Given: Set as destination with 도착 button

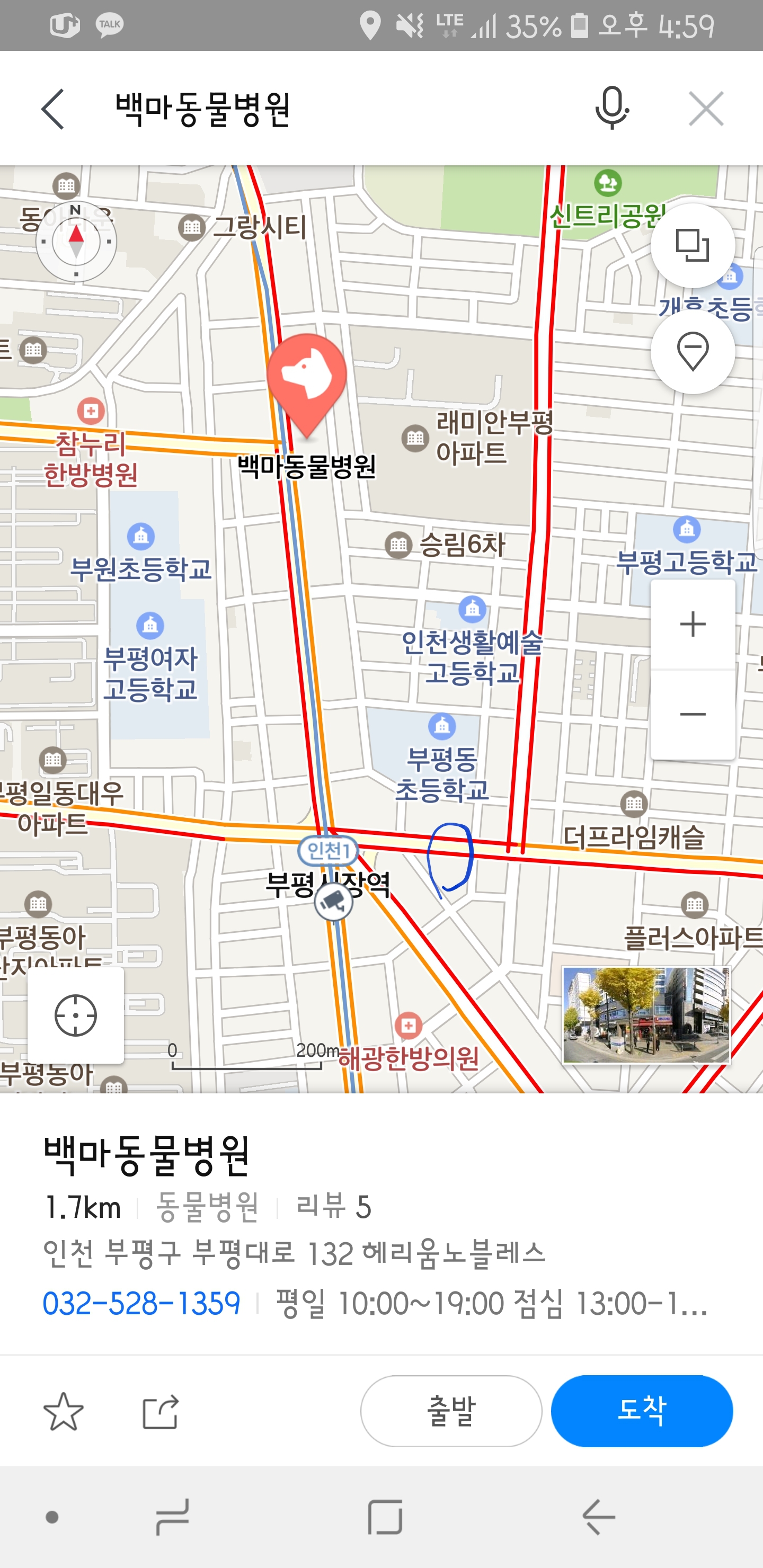Looking at the screenshot, I should click(x=642, y=1411).
